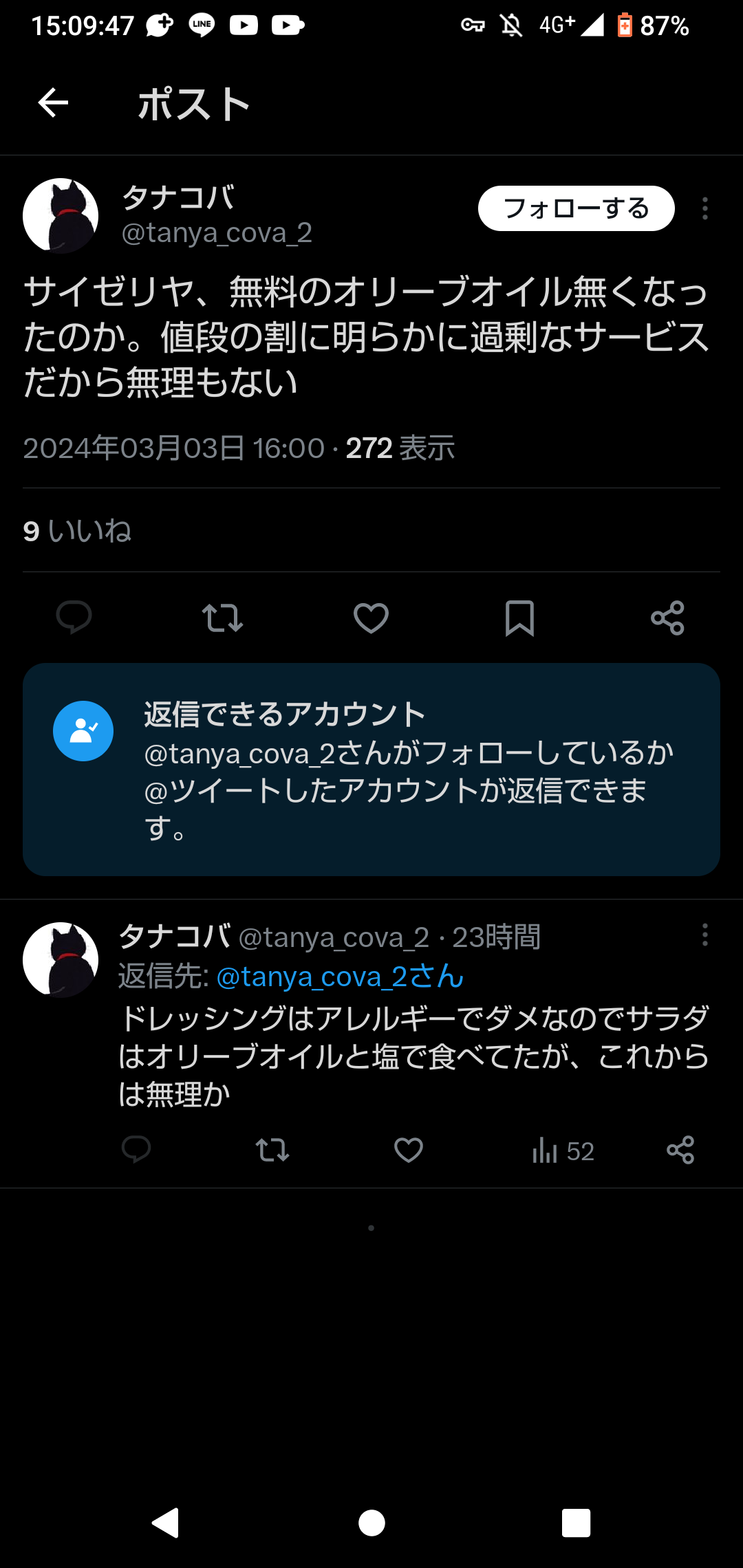Open recent apps from navigation bar
The image size is (743, 1568).
click(x=576, y=1523)
